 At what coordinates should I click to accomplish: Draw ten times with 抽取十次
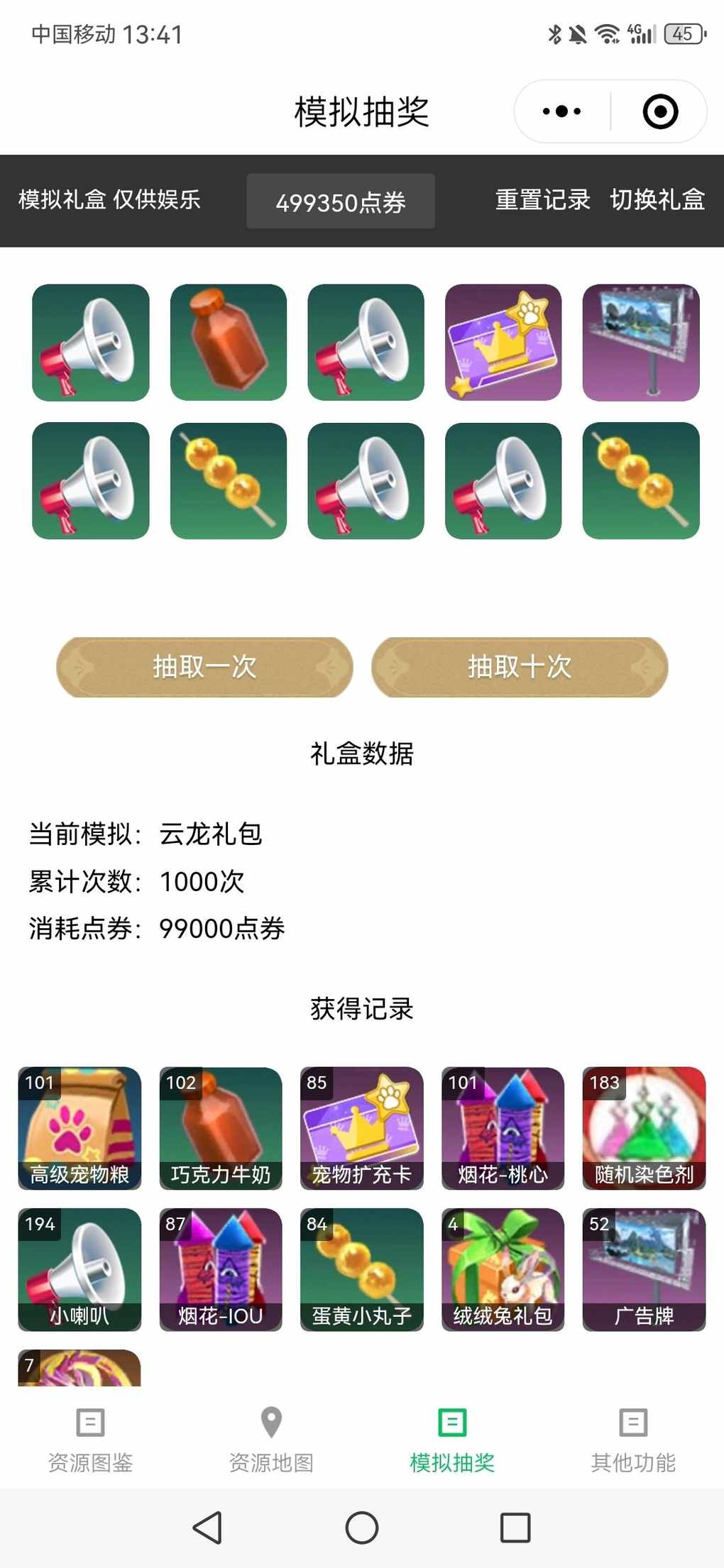point(520,667)
